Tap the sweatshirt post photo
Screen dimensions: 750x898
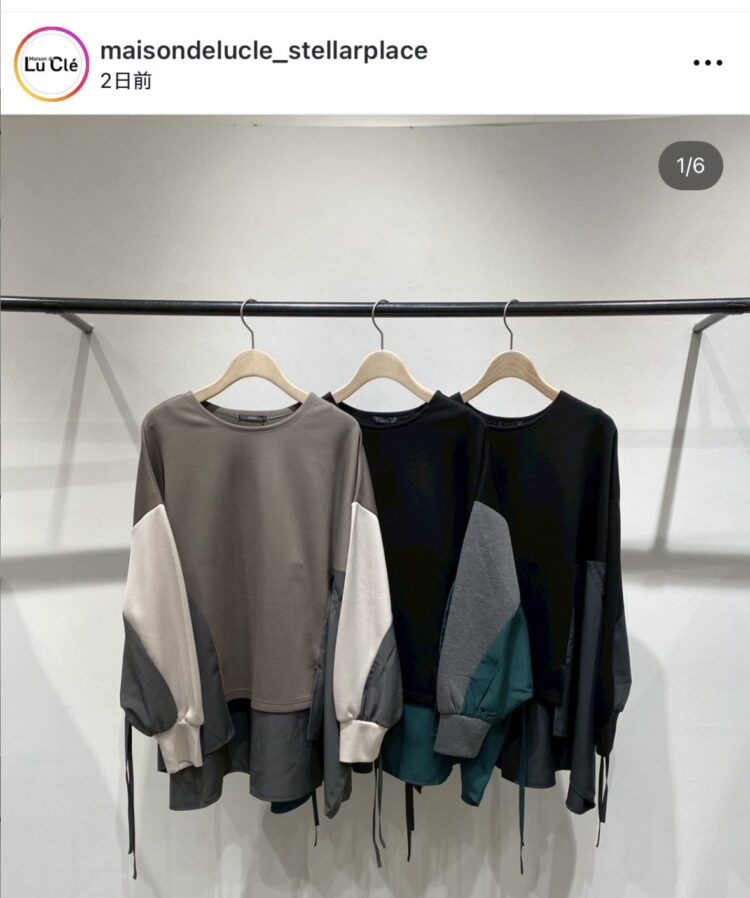click(x=375, y=560)
